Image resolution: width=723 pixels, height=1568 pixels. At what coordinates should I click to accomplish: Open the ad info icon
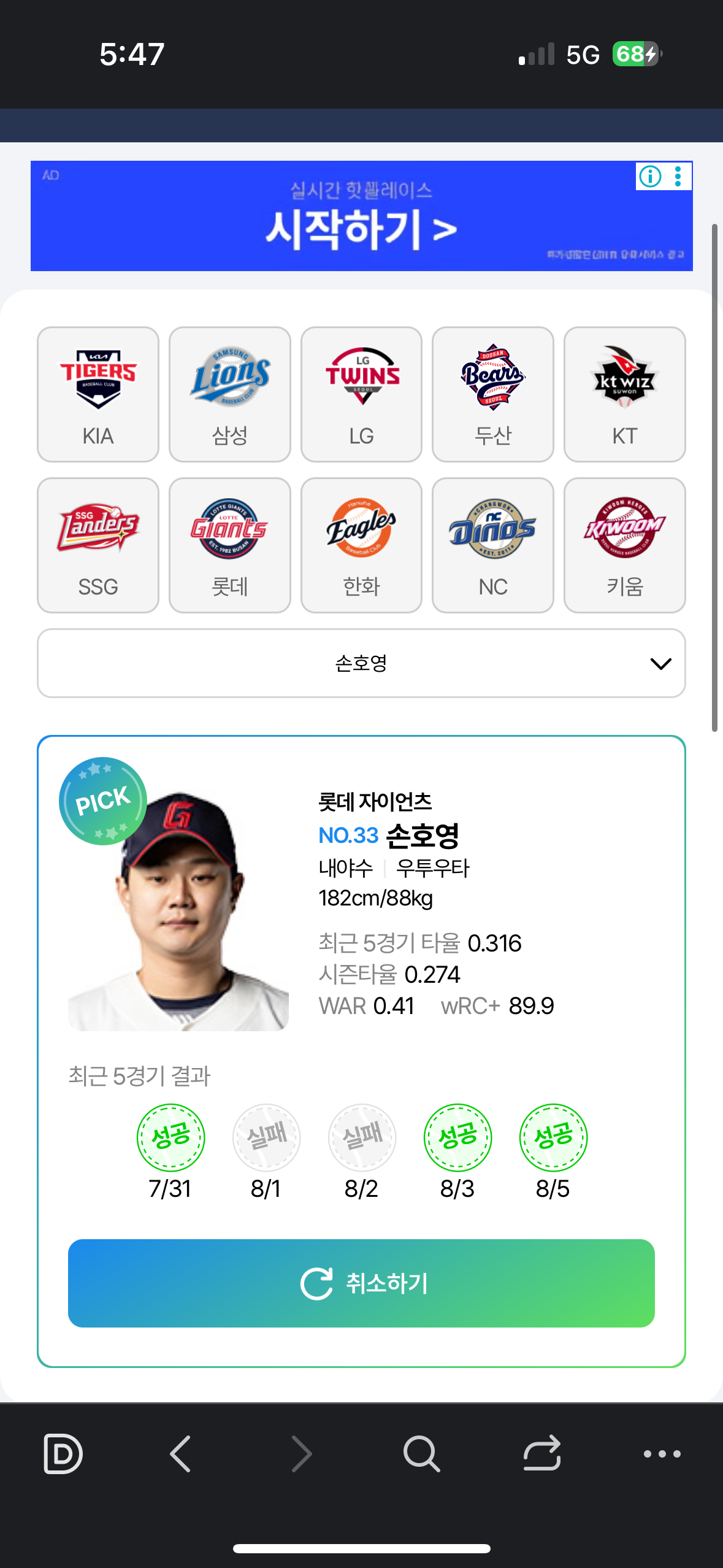pos(650,177)
